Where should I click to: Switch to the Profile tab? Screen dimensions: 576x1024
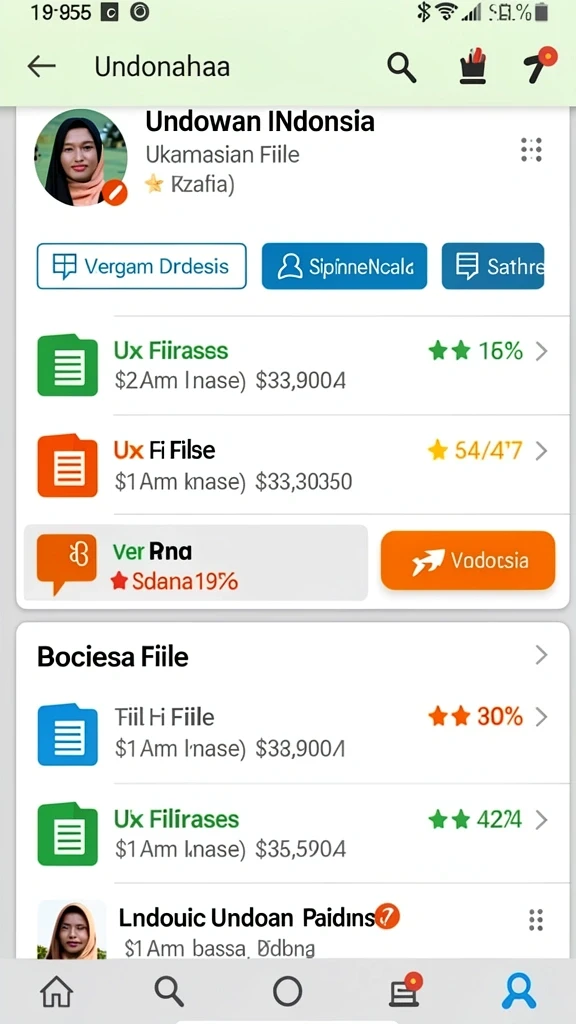pos(519,991)
